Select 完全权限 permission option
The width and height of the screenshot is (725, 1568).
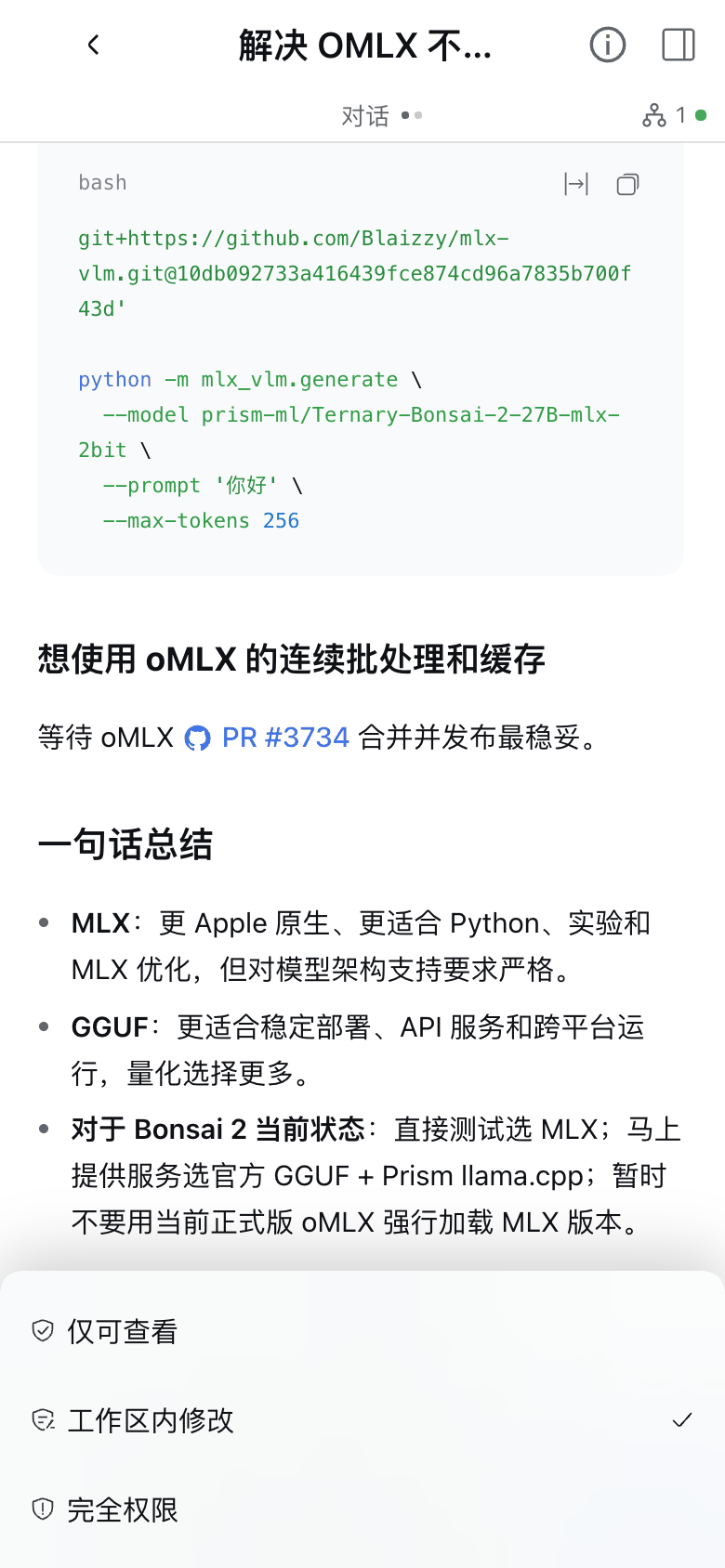coord(362,1509)
